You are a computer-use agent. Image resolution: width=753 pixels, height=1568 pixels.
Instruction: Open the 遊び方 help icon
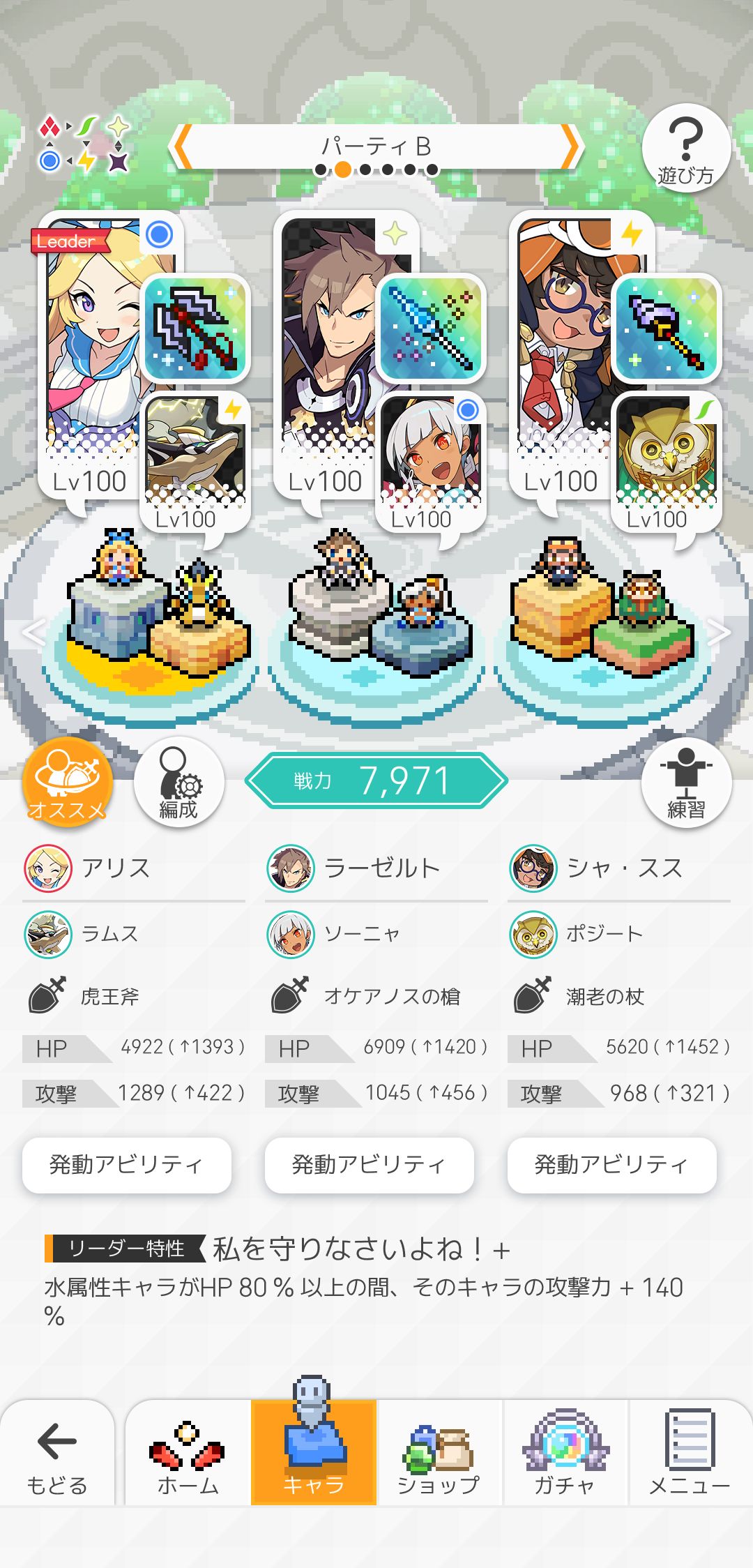pyautogui.click(x=686, y=146)
